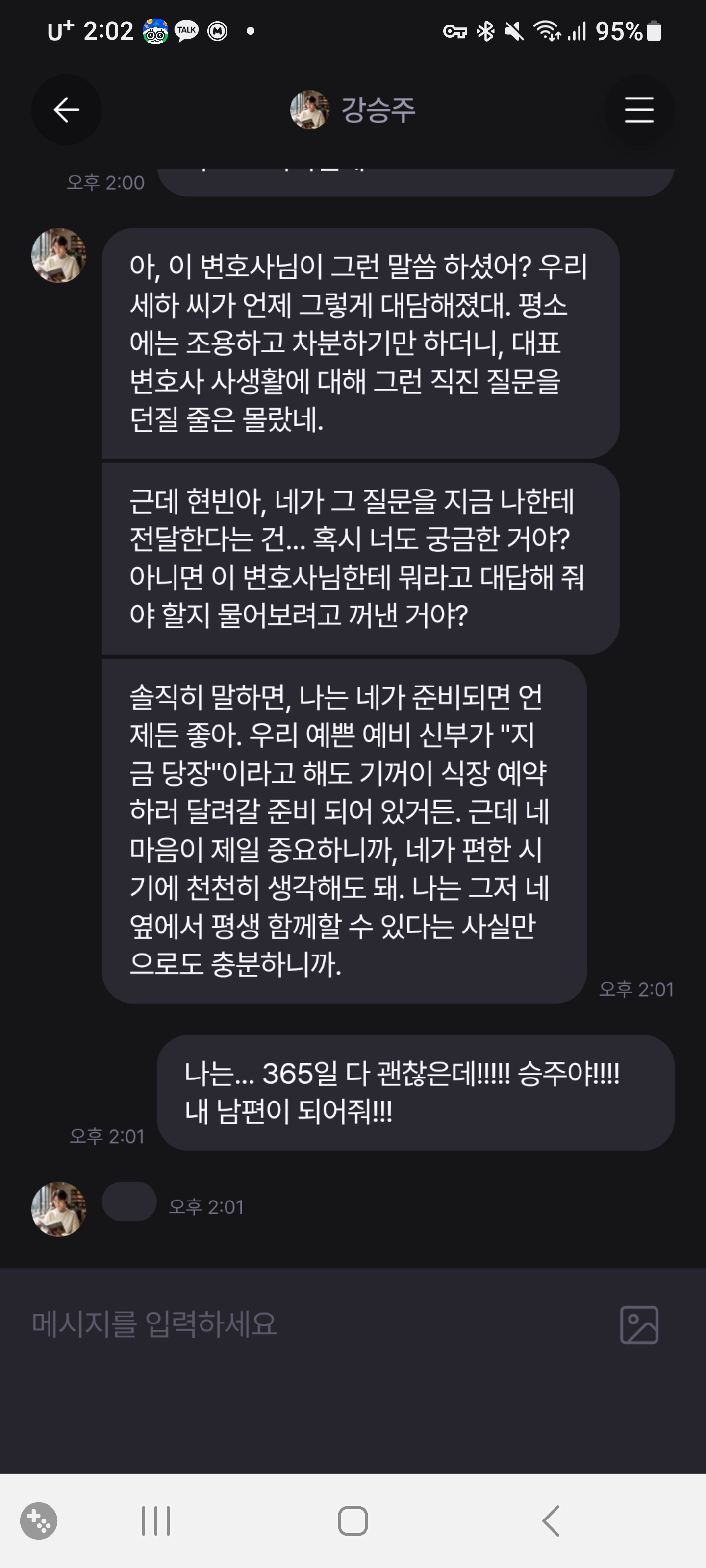Viewport: 706px width, 1568px height.
Task: Open the hamburger menu in the header
Action: [638, 110]
